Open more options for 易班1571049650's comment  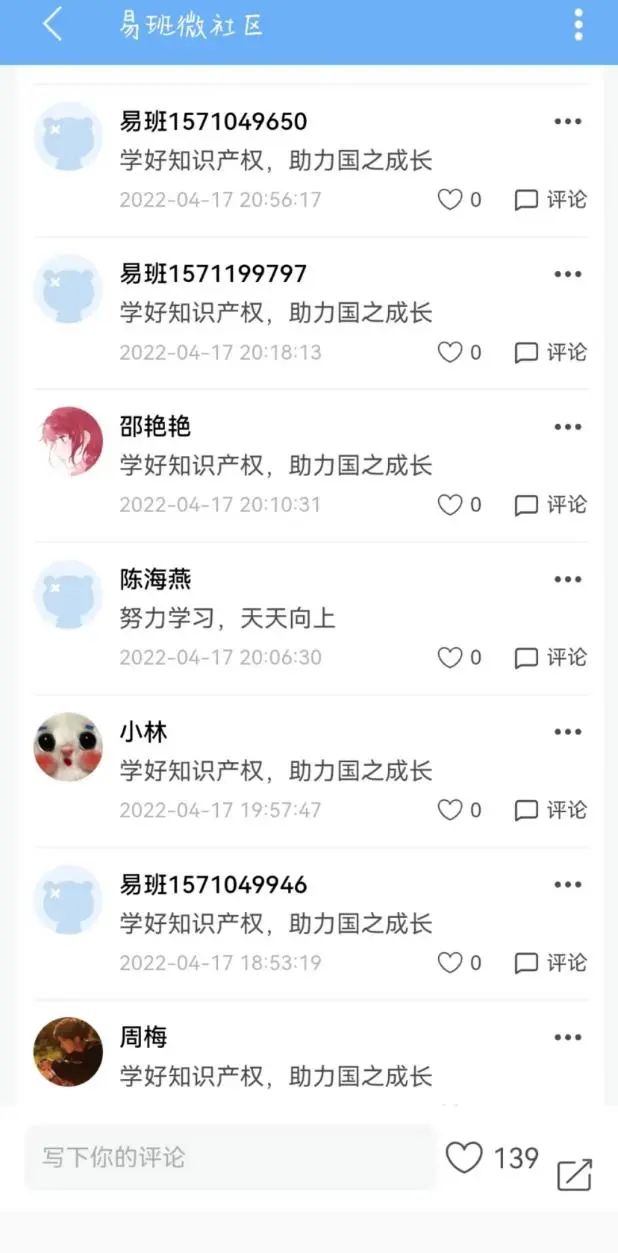coord(567,122)
